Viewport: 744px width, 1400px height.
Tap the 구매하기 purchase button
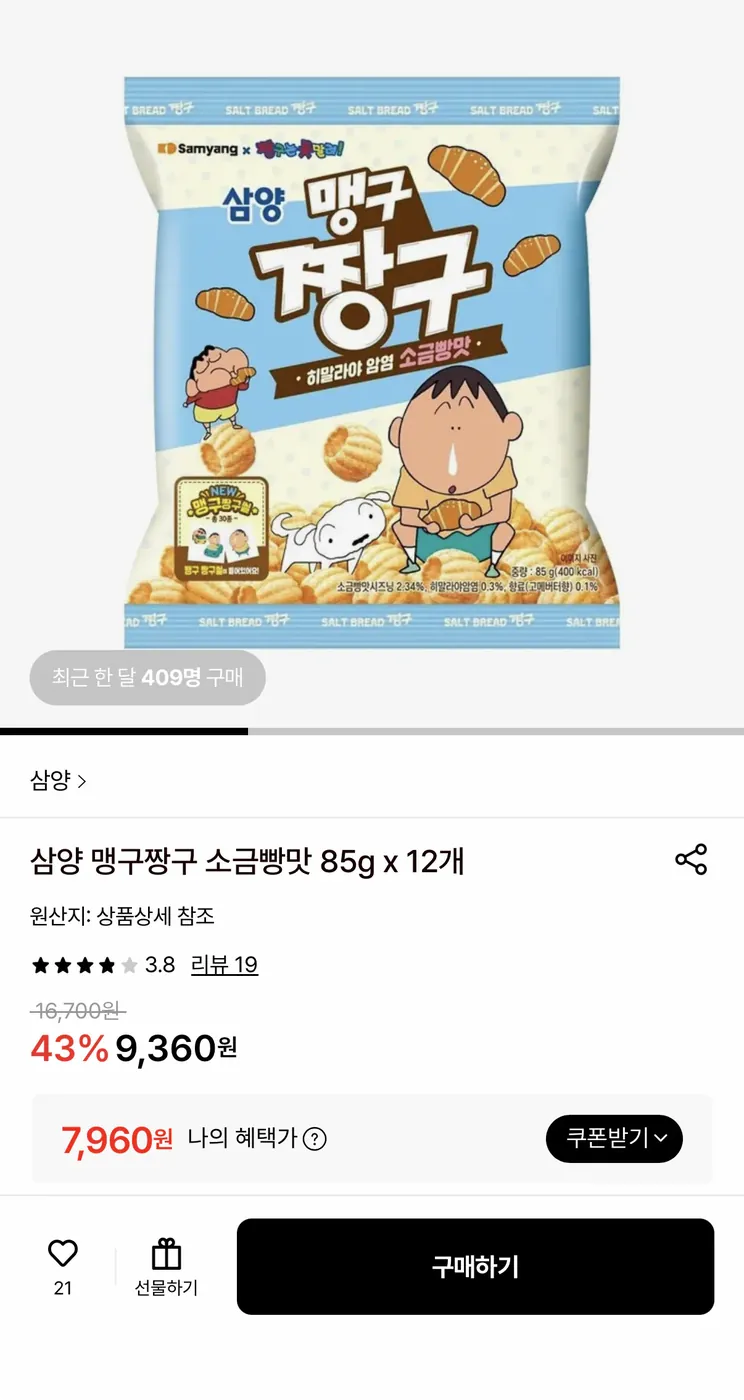coord(475,1266)
